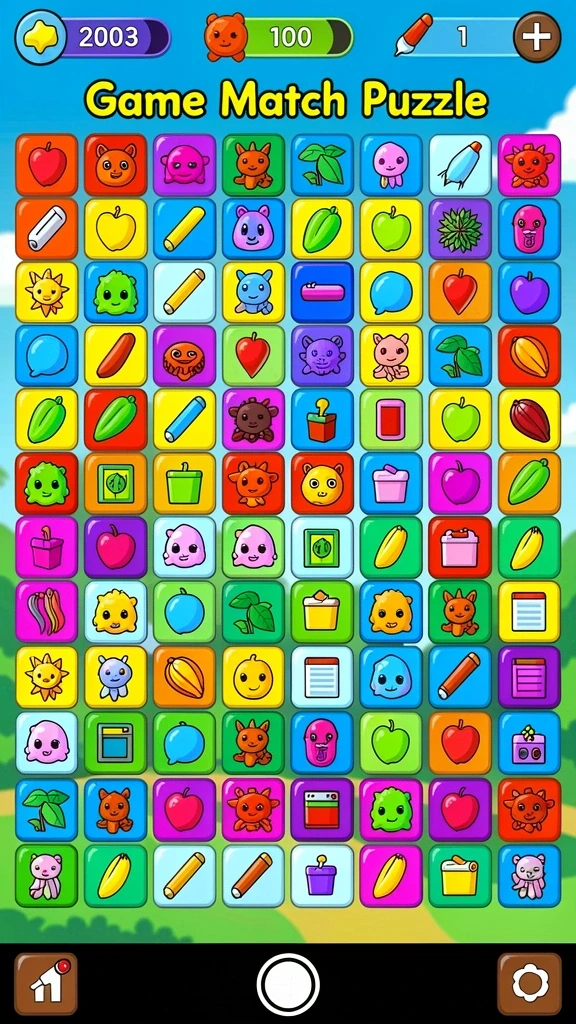
Task: Select the white rolled paper on the orange tile
Action: (46, 229)
